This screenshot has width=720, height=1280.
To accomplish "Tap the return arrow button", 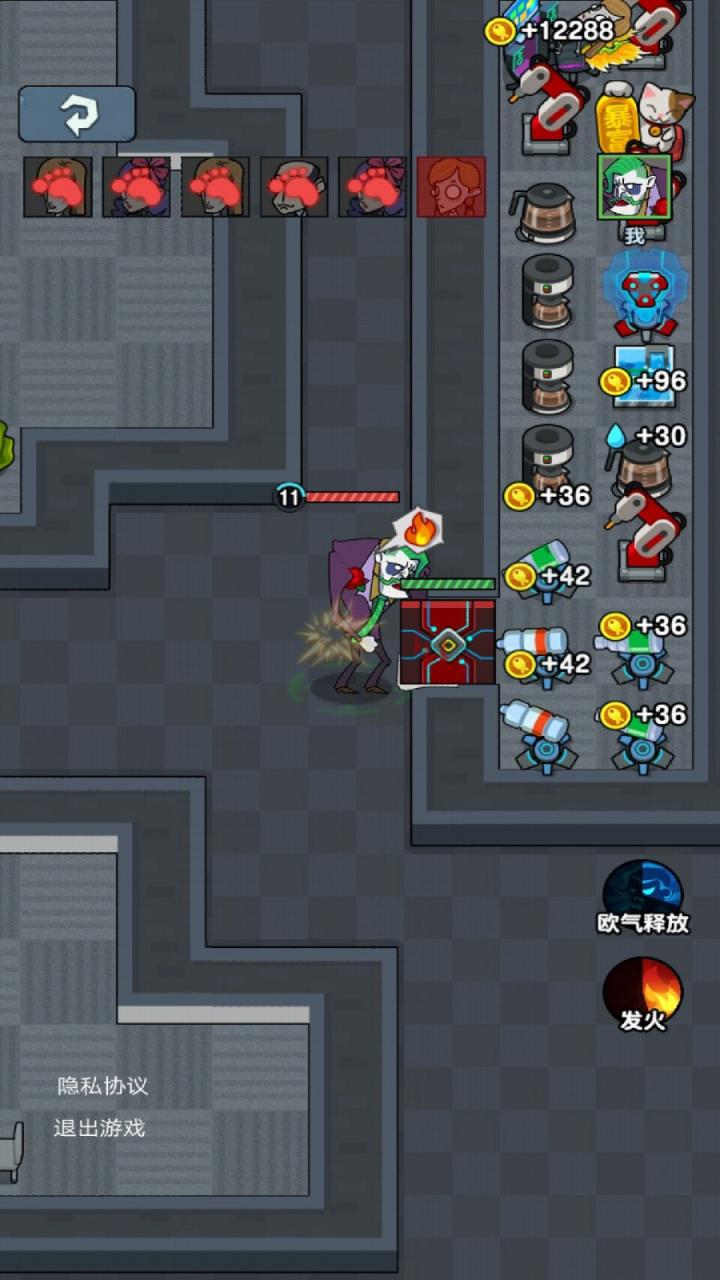I will (77, 114).
